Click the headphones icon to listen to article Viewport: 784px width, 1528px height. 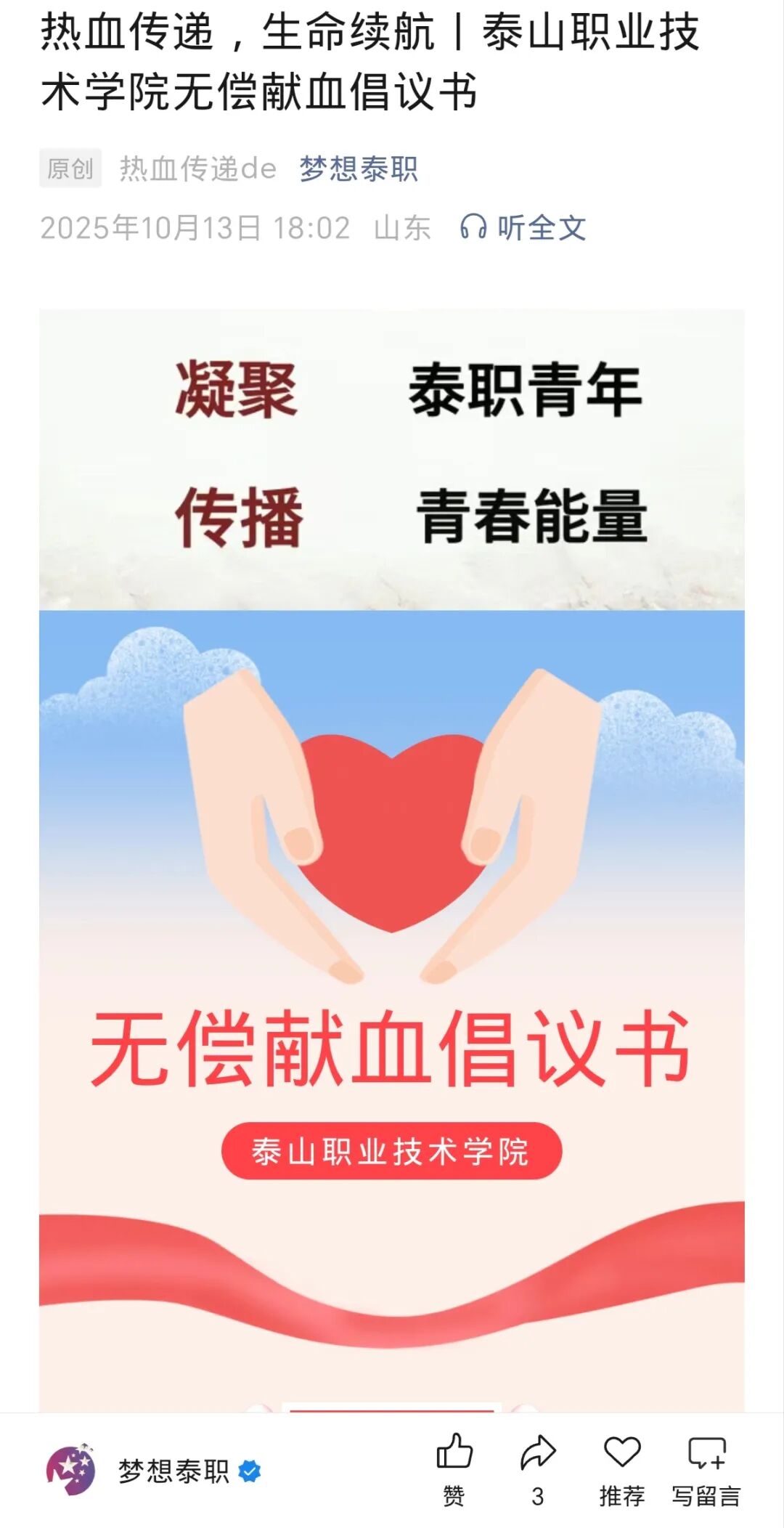click(x=473, y=227)
